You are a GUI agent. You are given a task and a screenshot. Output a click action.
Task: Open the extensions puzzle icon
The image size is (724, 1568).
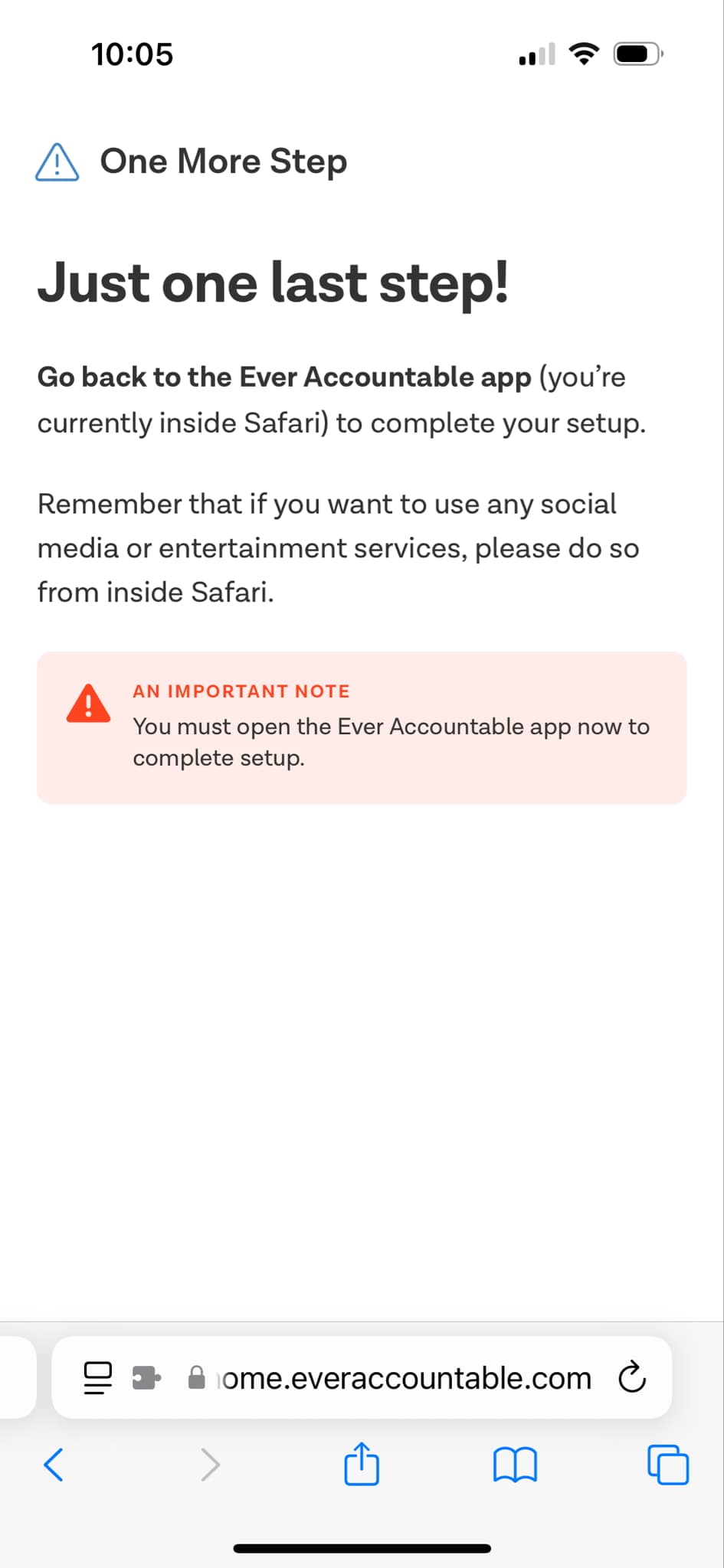coord(146,1378)
